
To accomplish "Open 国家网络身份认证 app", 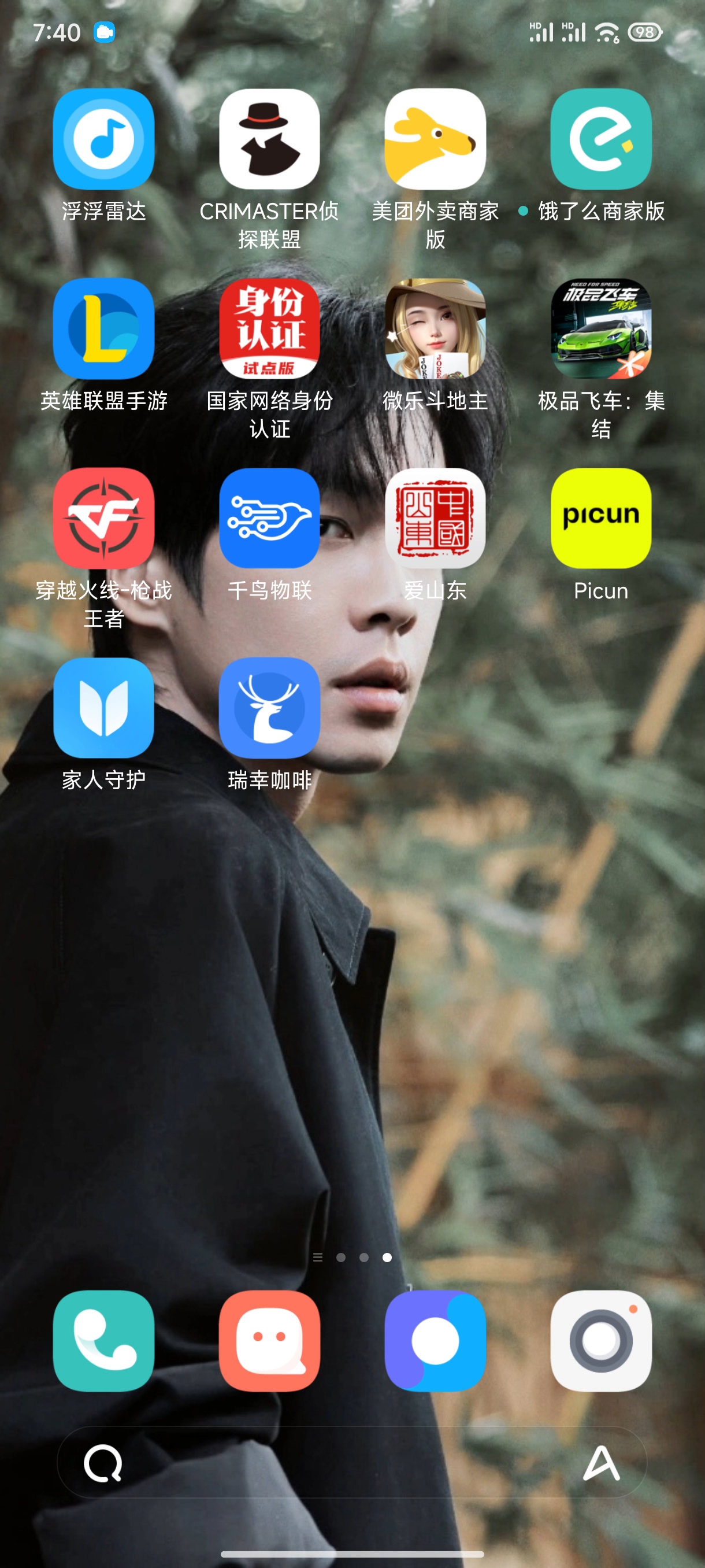I will click(269, 329).
